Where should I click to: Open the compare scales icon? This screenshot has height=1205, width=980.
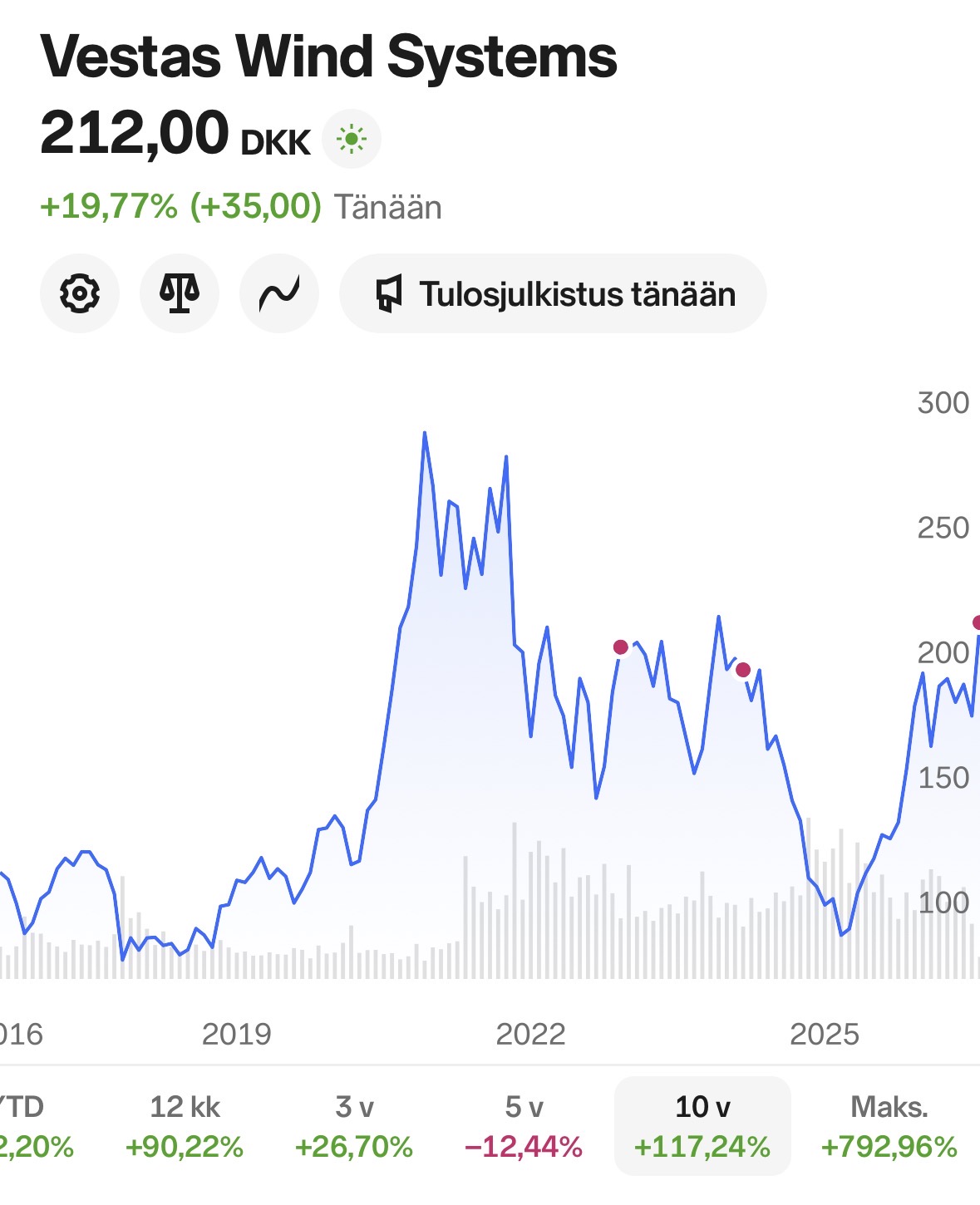point(180,294)
